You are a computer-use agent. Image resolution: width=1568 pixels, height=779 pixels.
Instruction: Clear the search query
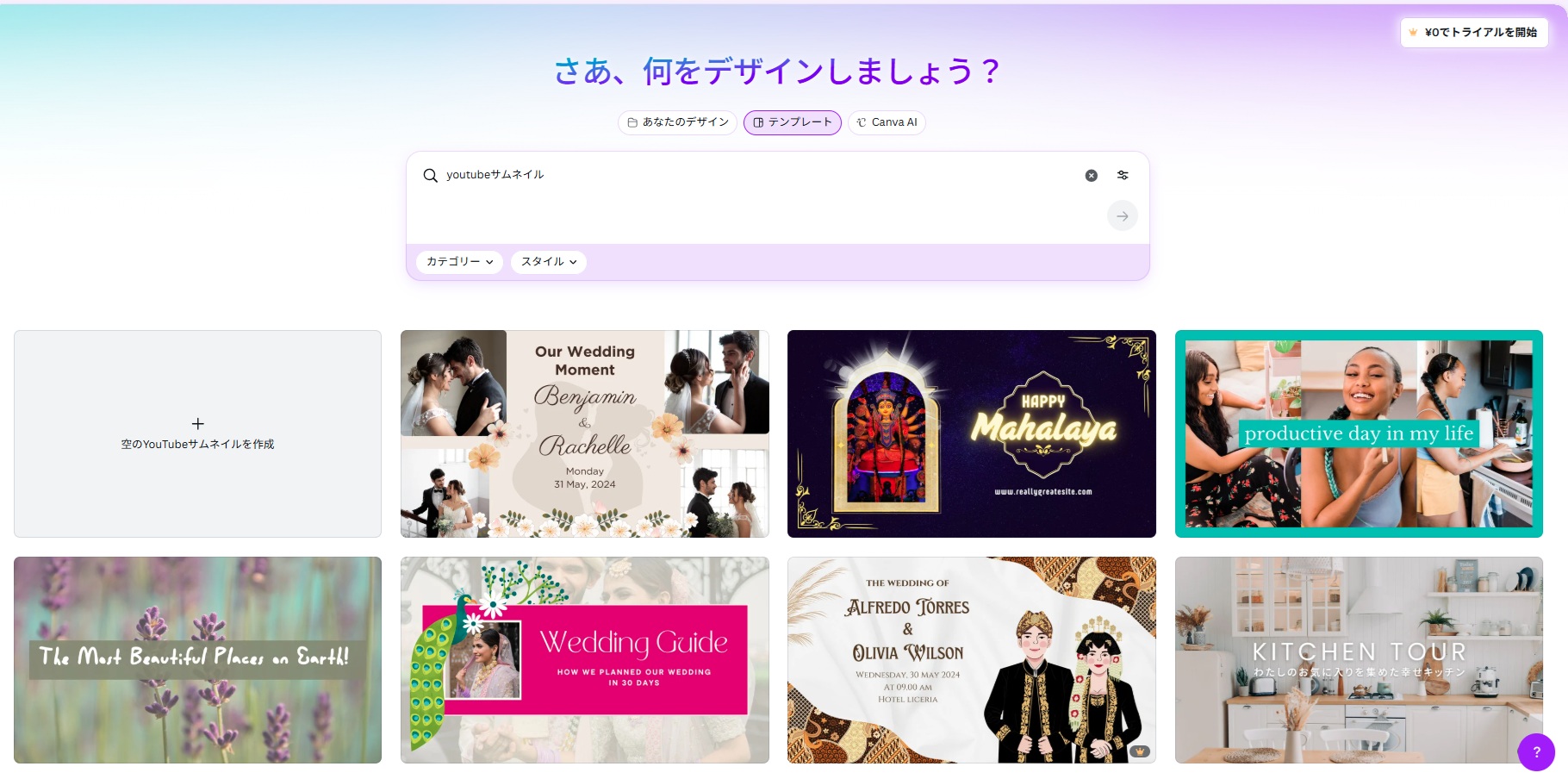[x=1091, y=176]
